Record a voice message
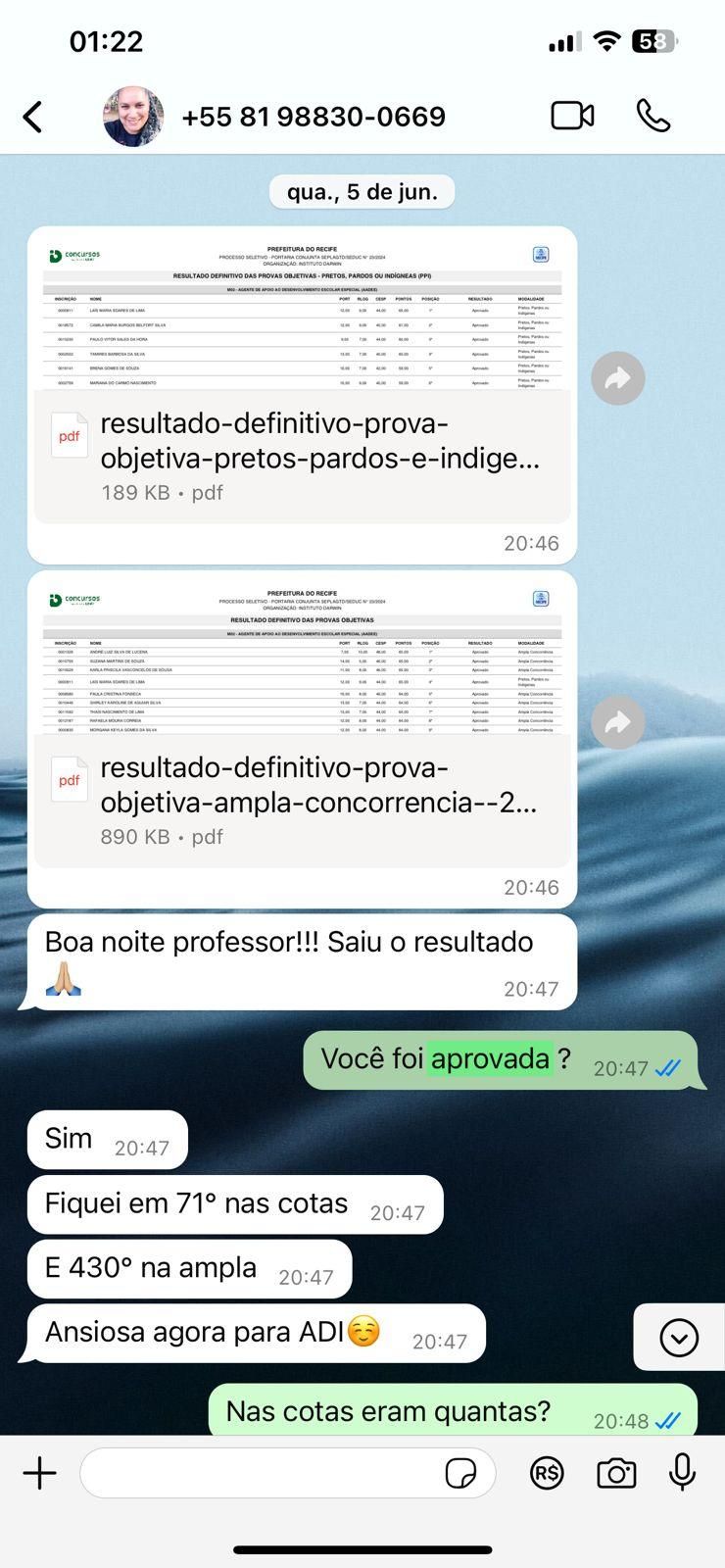The width and height of the screenshot is (725, 1568). tap(682, 1472)
